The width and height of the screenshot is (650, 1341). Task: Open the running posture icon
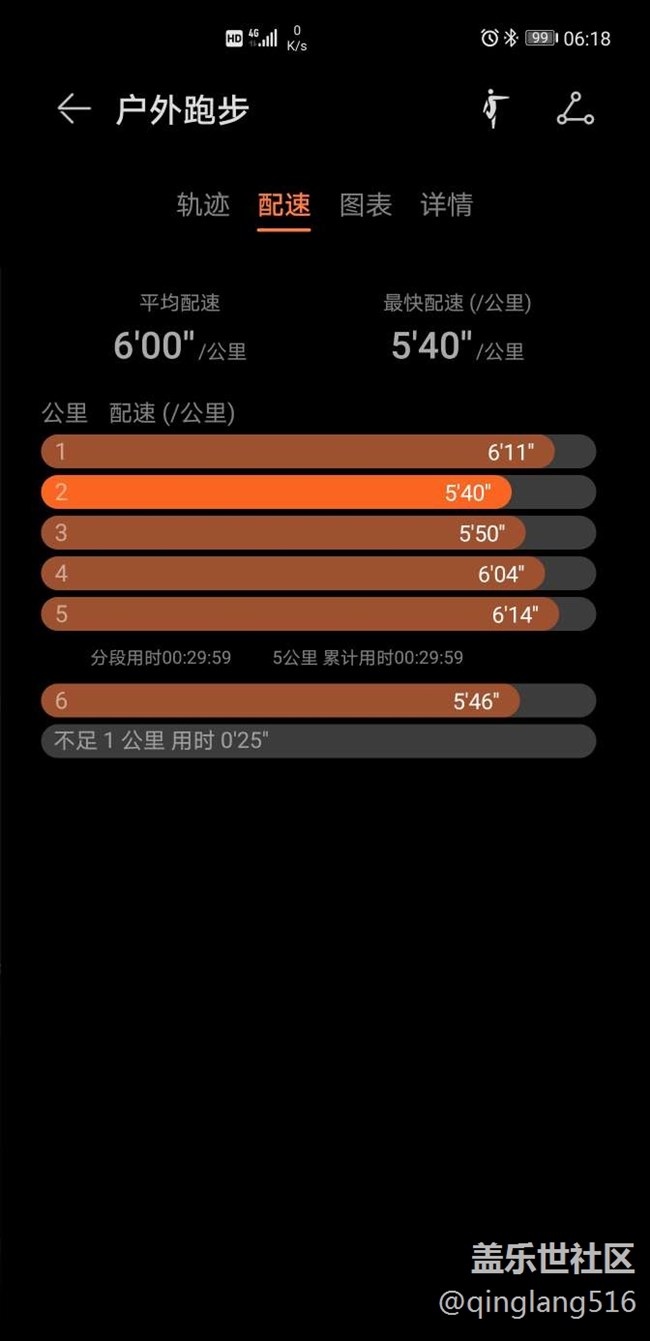[494, 109]
